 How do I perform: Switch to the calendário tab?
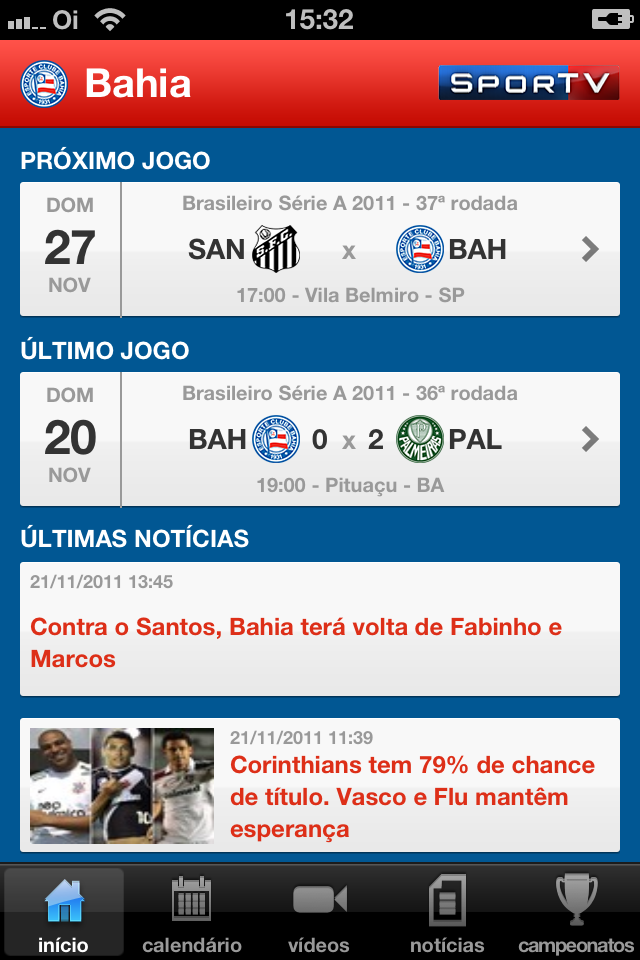[x=192, y=914]
